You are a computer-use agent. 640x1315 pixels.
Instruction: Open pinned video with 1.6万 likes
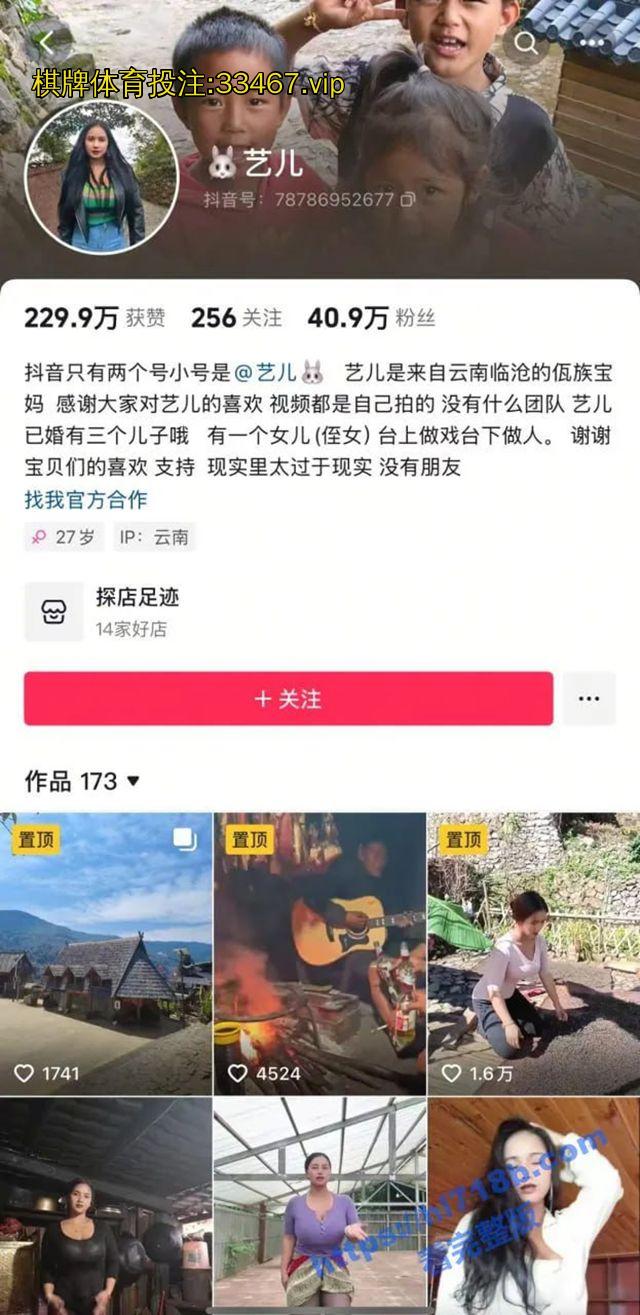534,953
